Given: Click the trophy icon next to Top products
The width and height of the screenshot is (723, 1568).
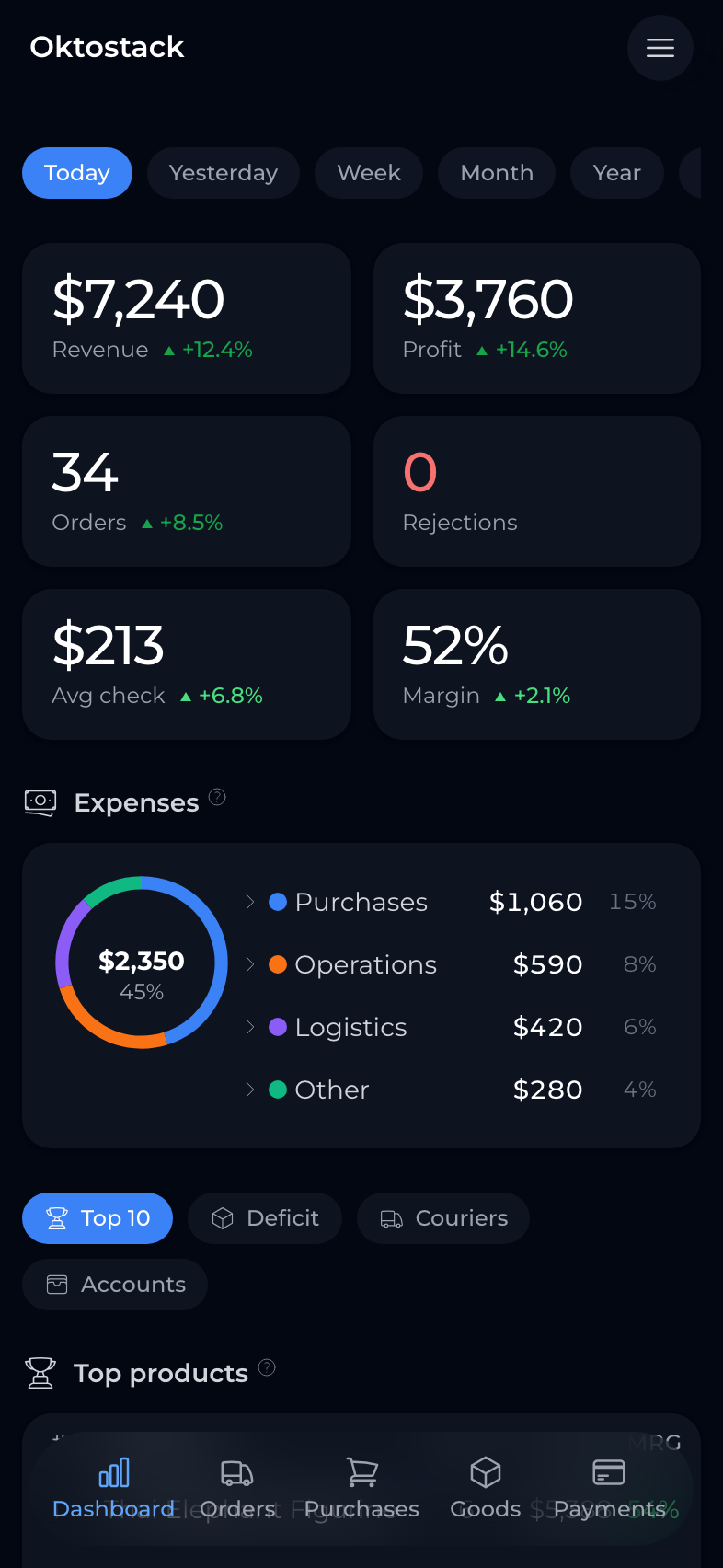Looking at the screenshot, I should point(40,1373).
